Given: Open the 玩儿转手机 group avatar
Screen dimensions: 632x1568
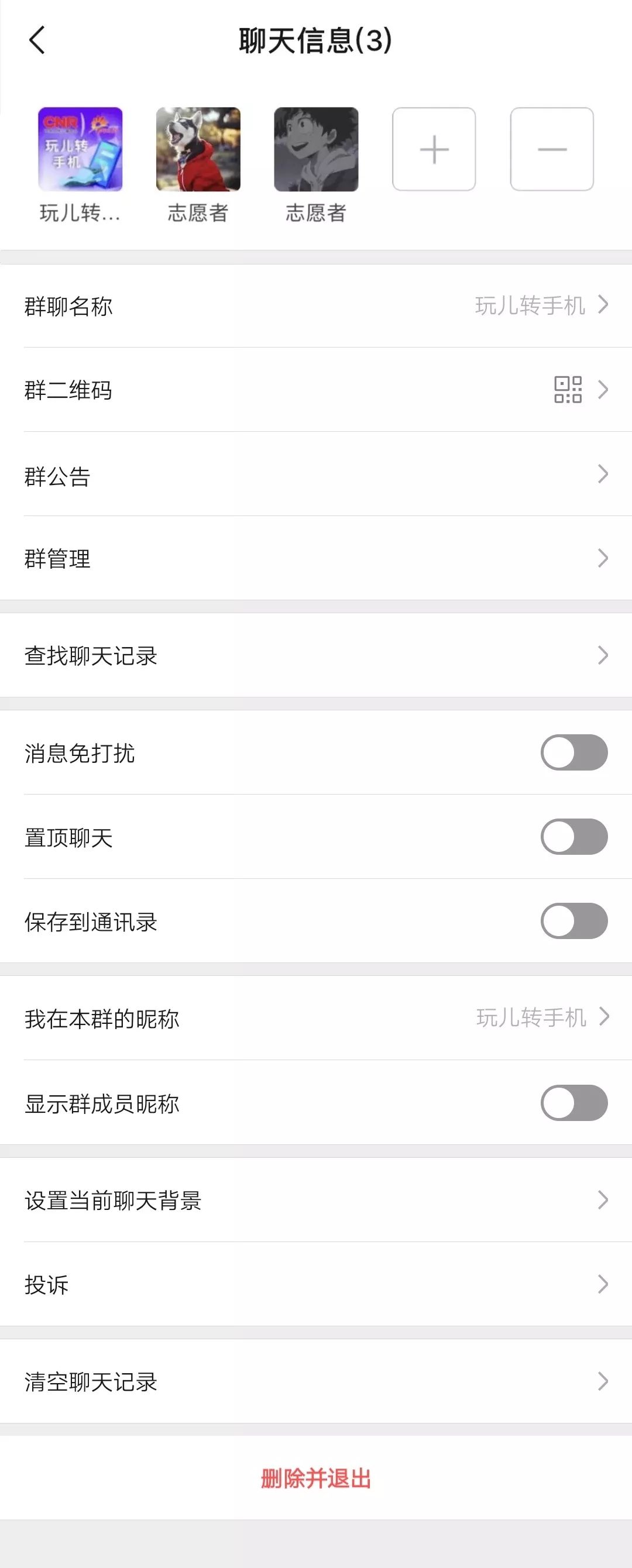Looking at the screenshot, I should tap(80, 150).
